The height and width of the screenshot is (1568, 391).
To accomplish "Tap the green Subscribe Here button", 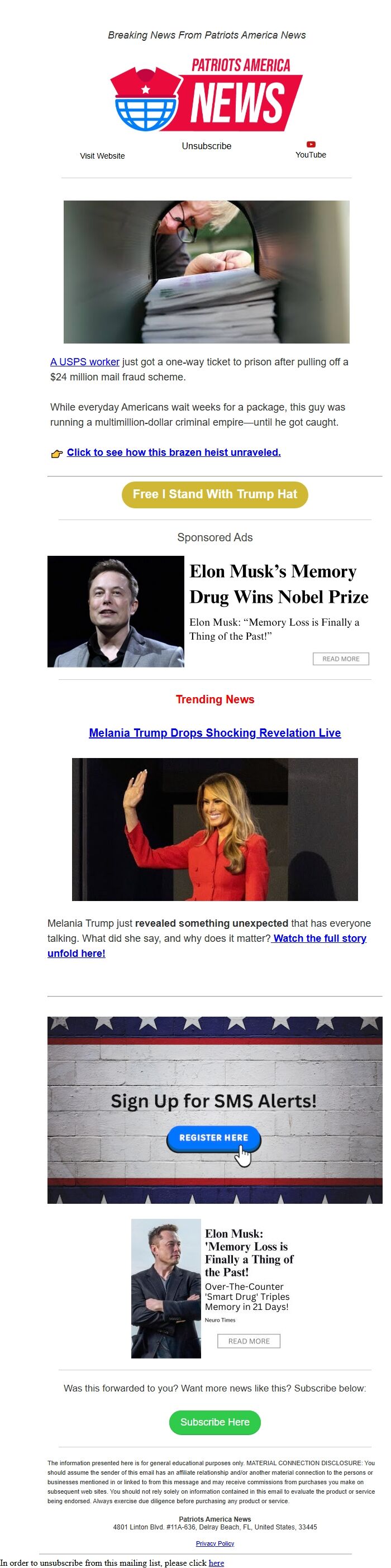I will [214, 1422].
